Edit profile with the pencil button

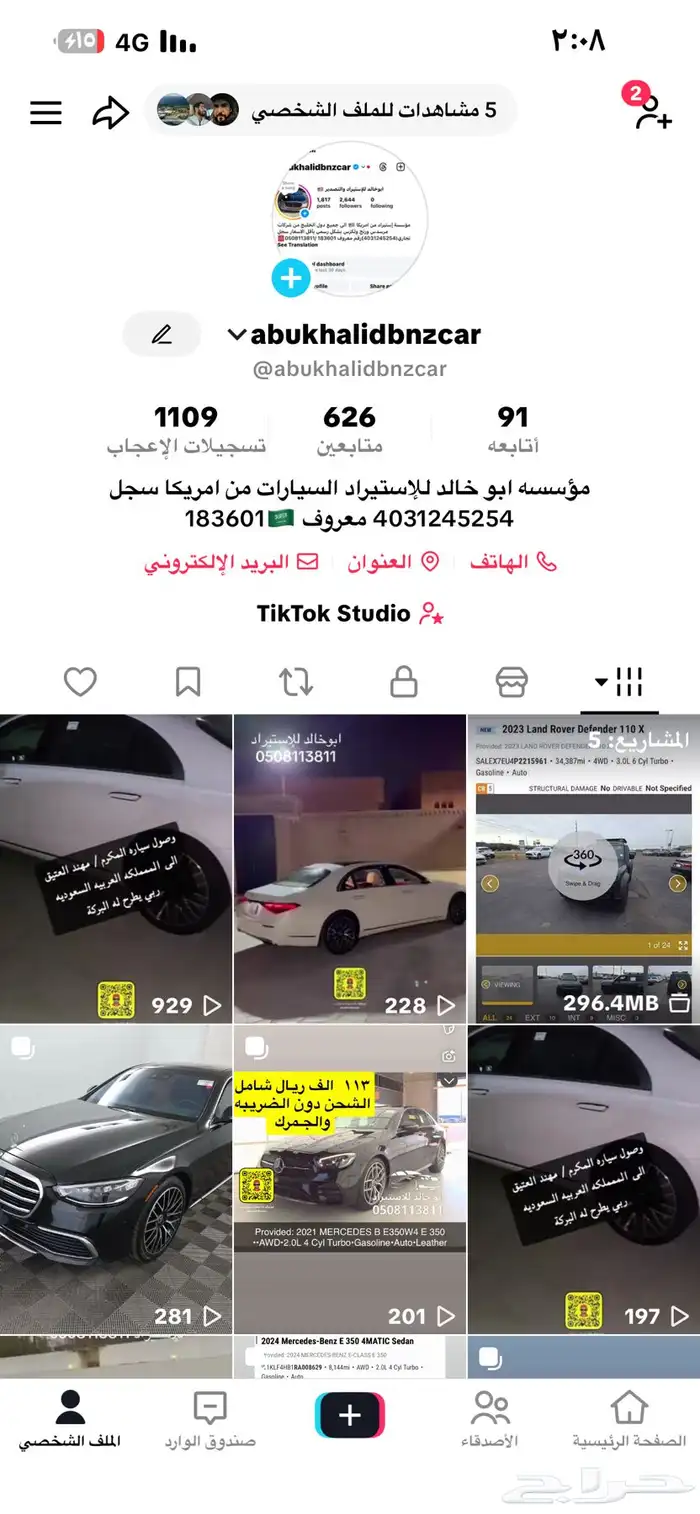[x=162, y=335]
